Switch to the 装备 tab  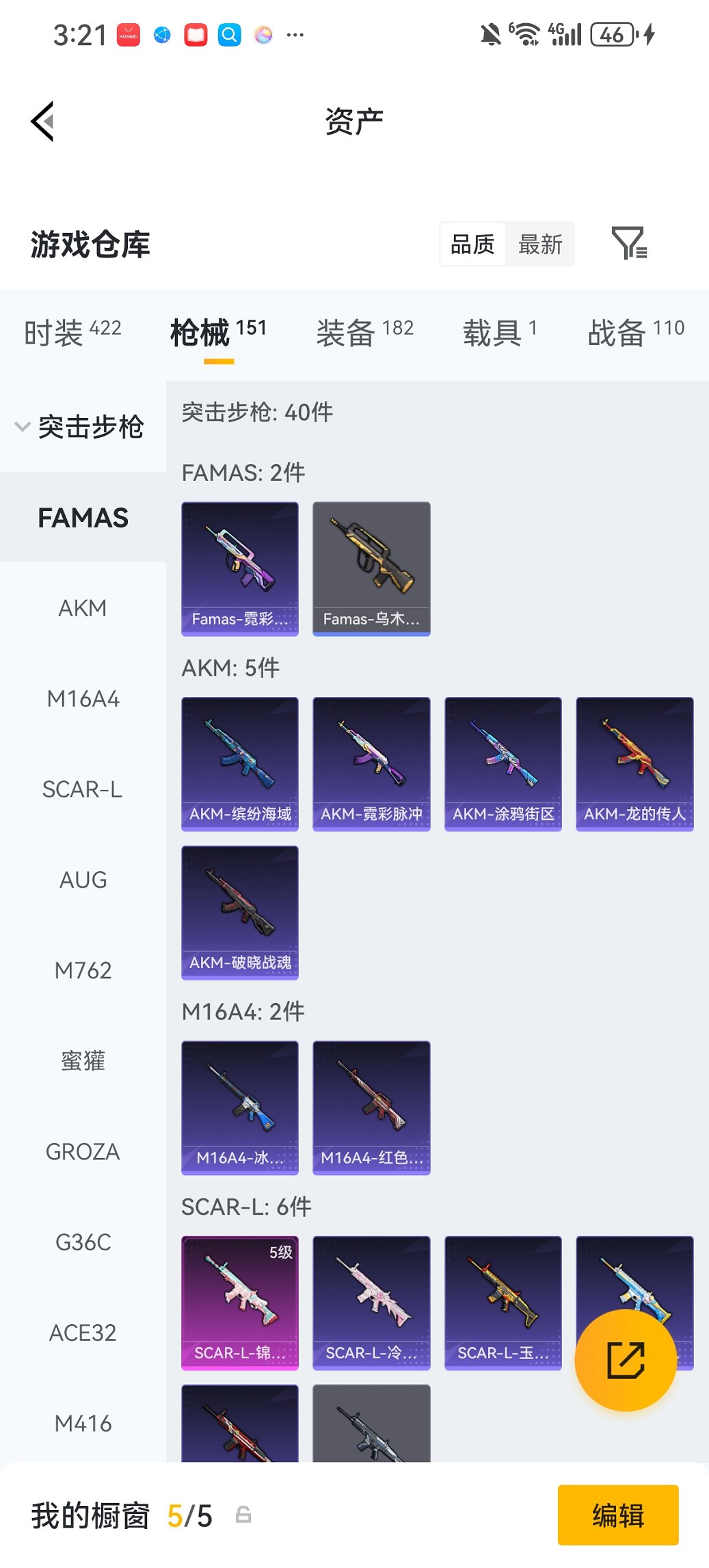pyautogui.click(x=364, y=332)
